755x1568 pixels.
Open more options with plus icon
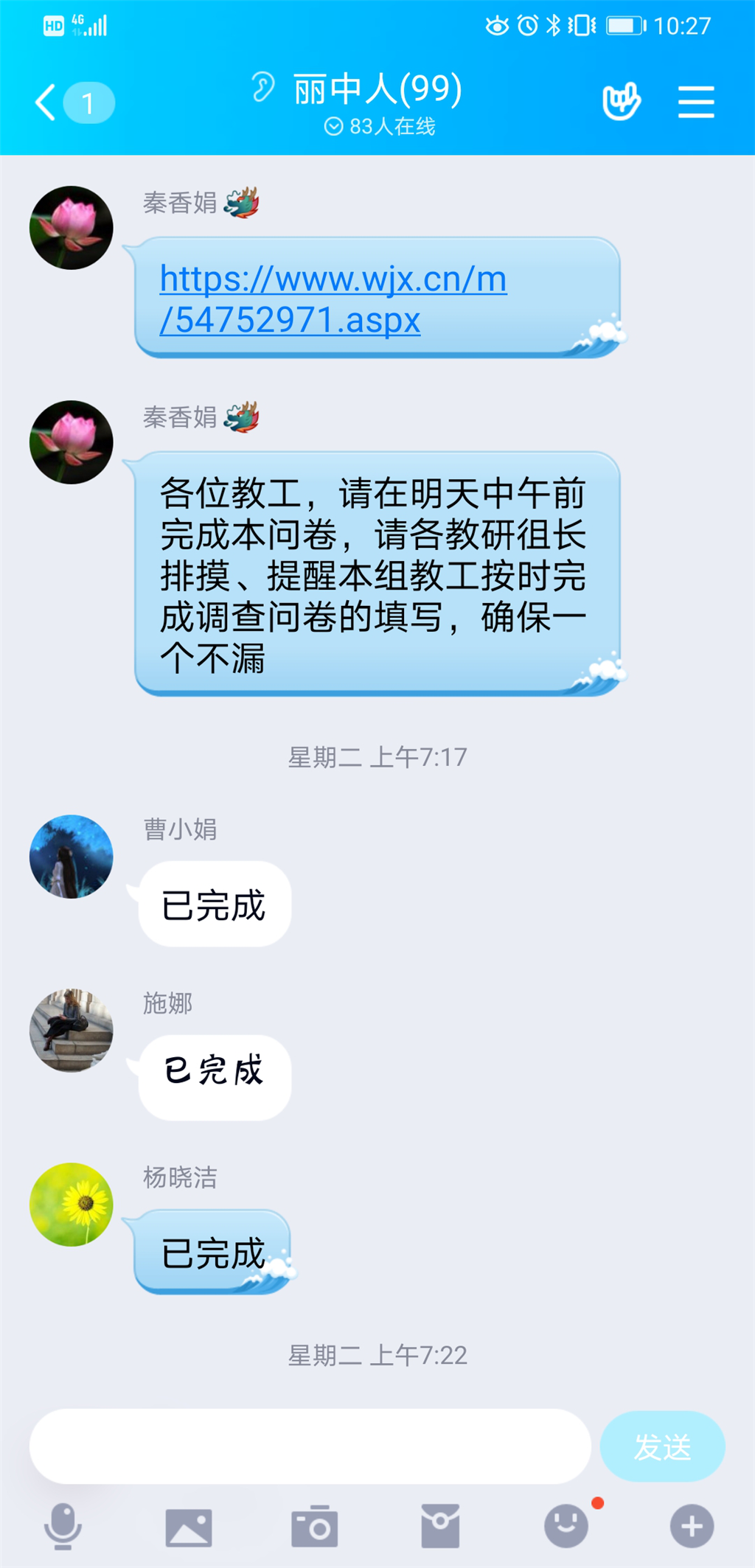click(x=692, y=1525)
